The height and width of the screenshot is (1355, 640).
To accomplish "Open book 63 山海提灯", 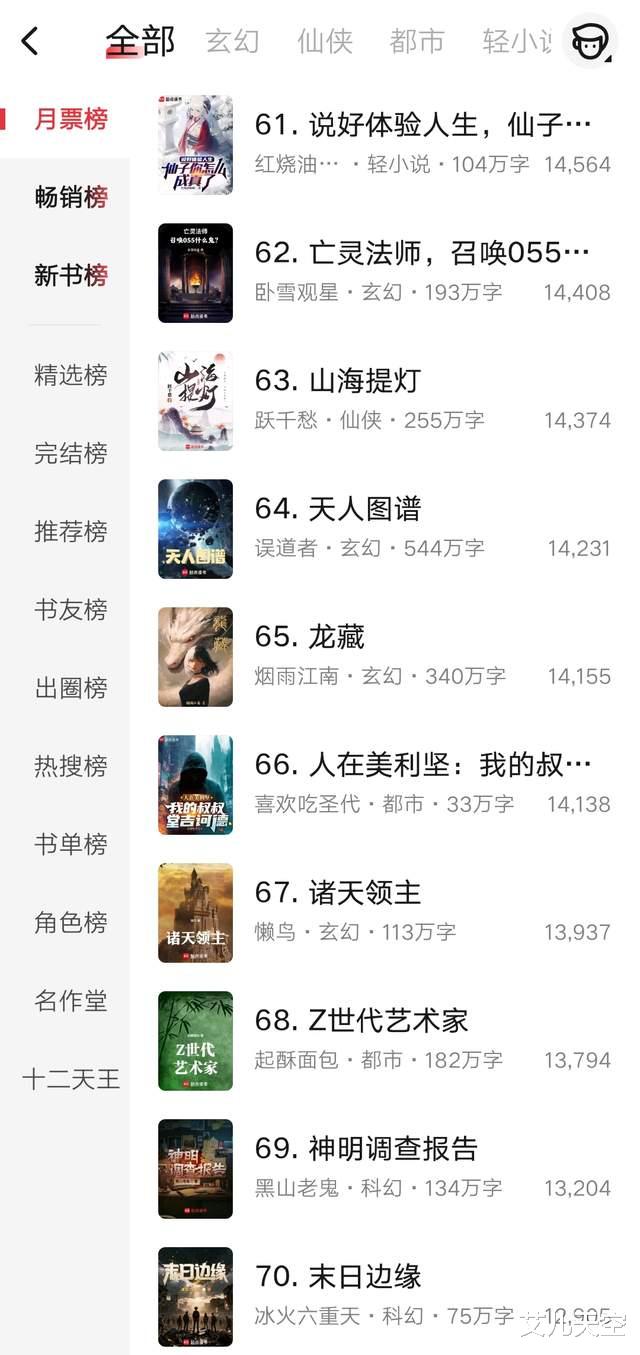I will tap(337, 381).
